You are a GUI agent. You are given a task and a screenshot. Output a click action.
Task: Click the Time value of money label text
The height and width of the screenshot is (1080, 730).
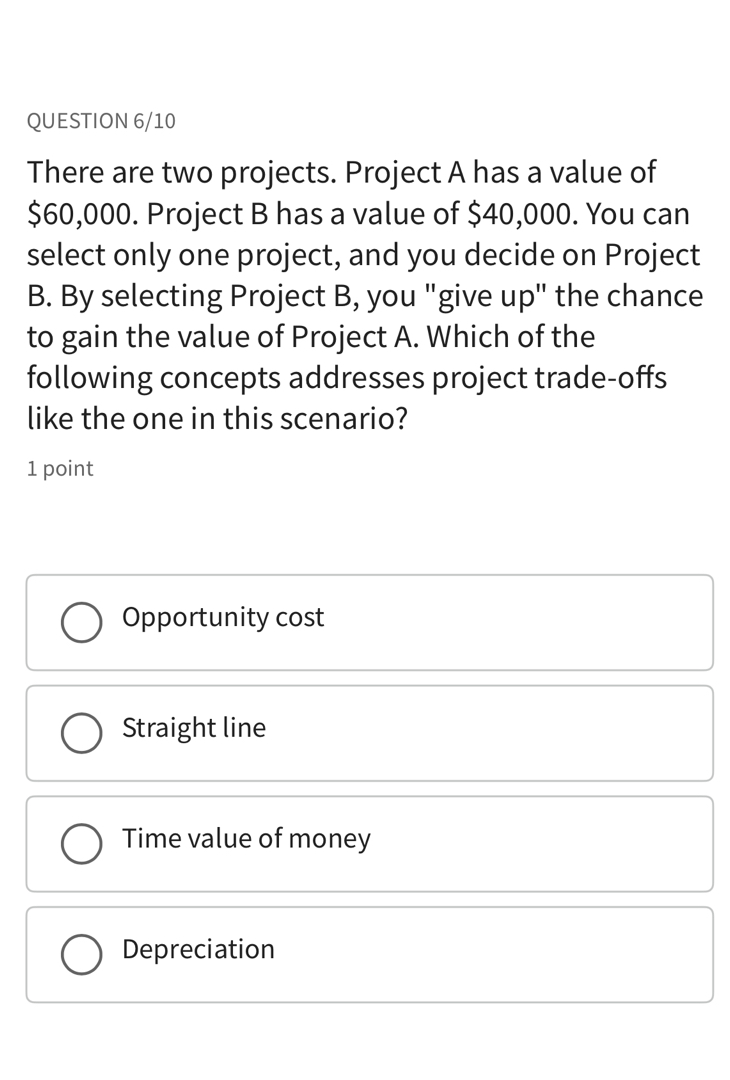[246, 840]
